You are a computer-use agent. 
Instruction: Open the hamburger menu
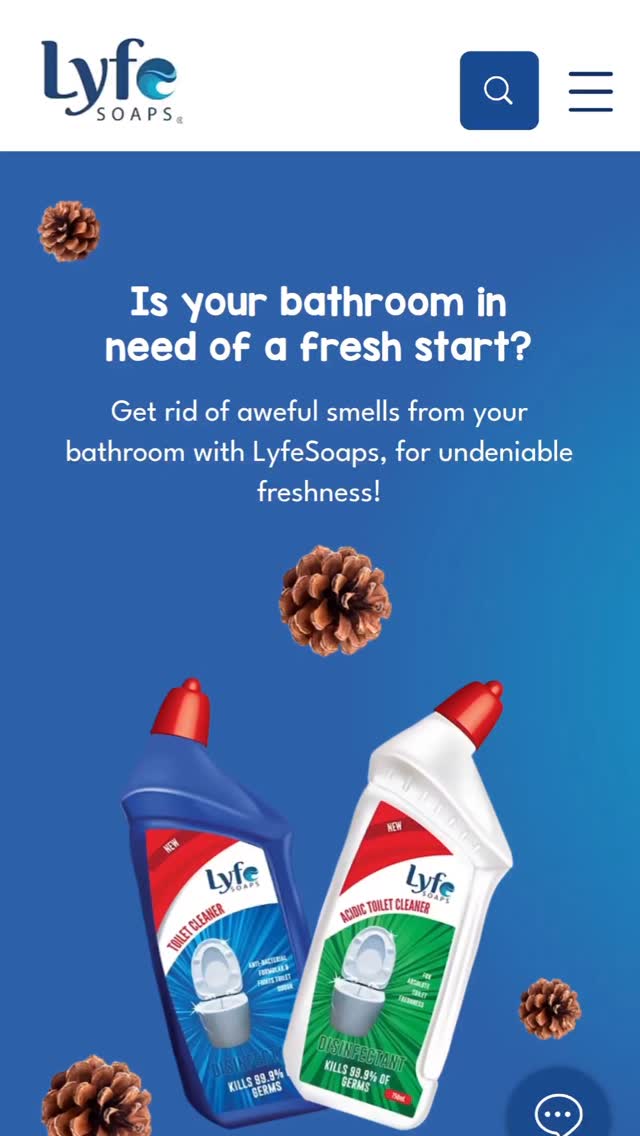point(590,91)
